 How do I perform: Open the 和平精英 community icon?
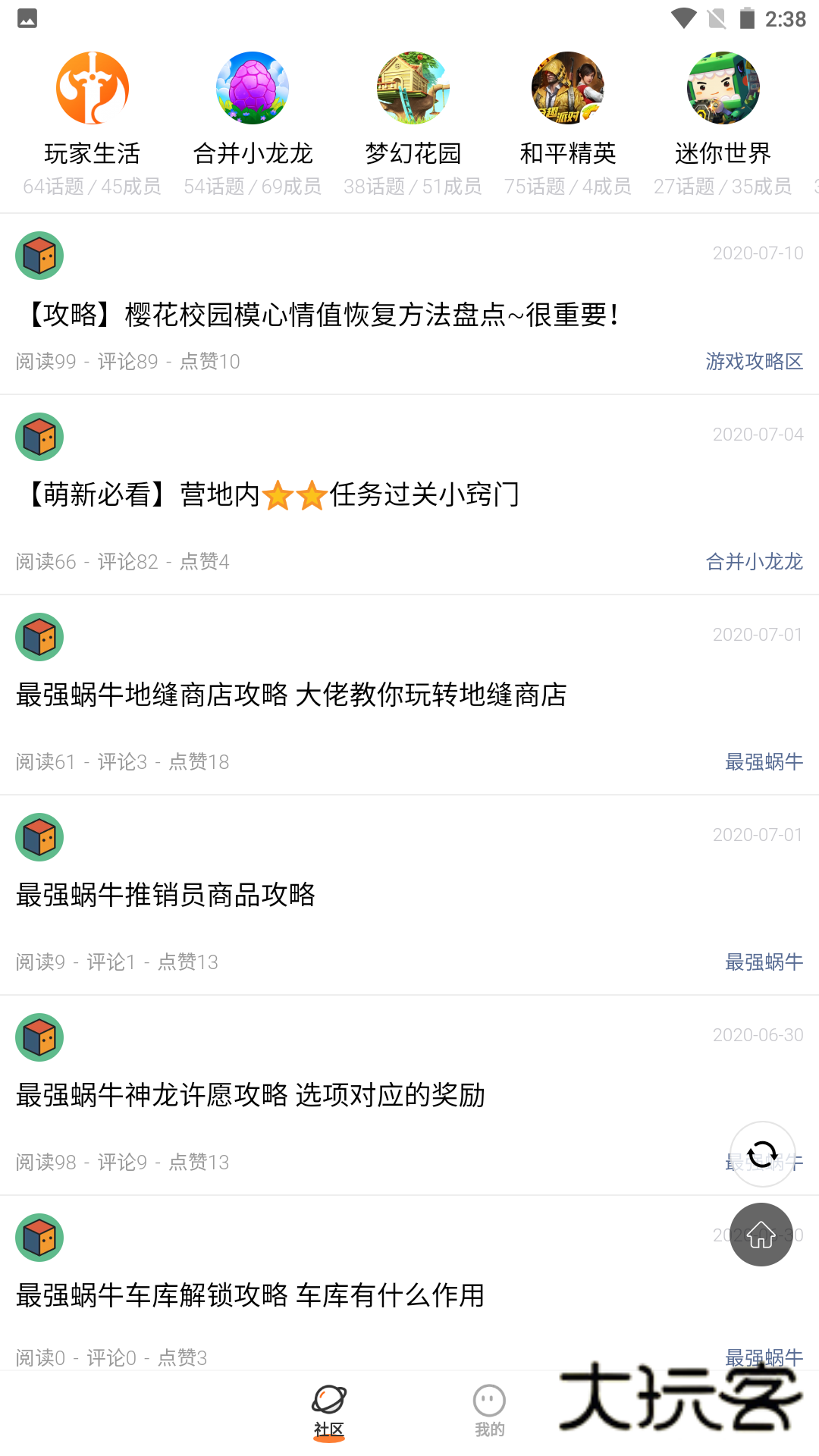point(567,88)
